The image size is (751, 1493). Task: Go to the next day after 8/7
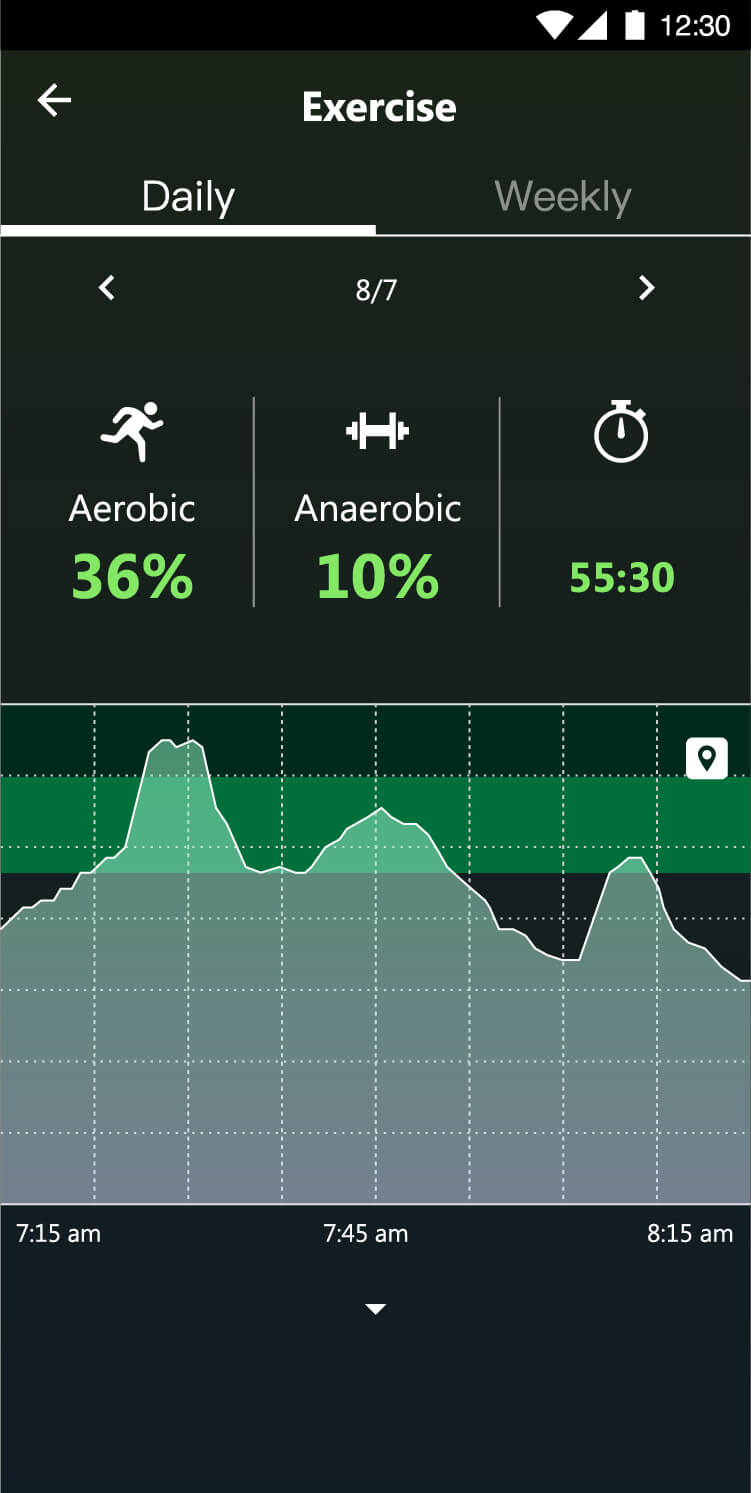646,288
